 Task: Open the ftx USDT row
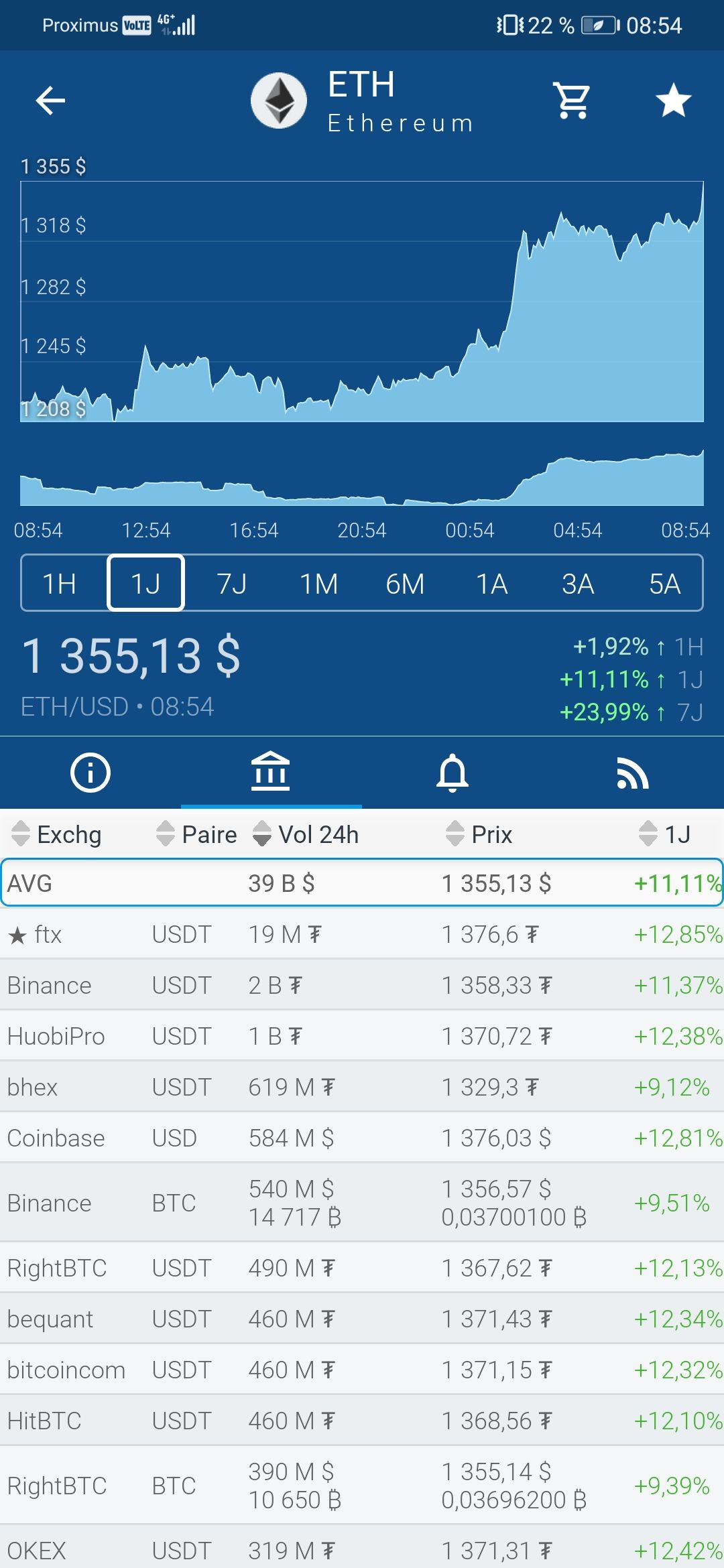coord(362,934)
